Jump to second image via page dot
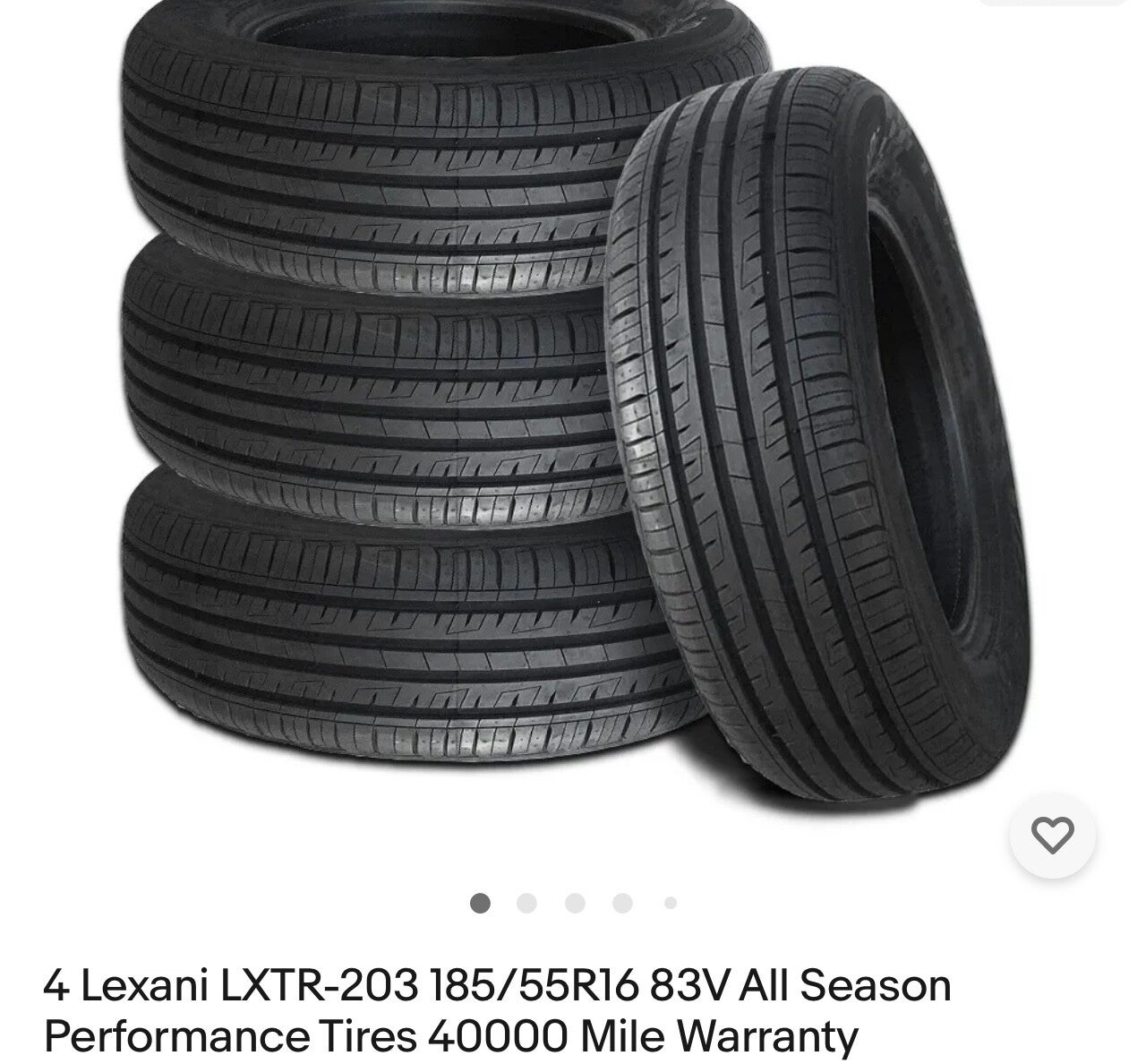 click(526, 903)
